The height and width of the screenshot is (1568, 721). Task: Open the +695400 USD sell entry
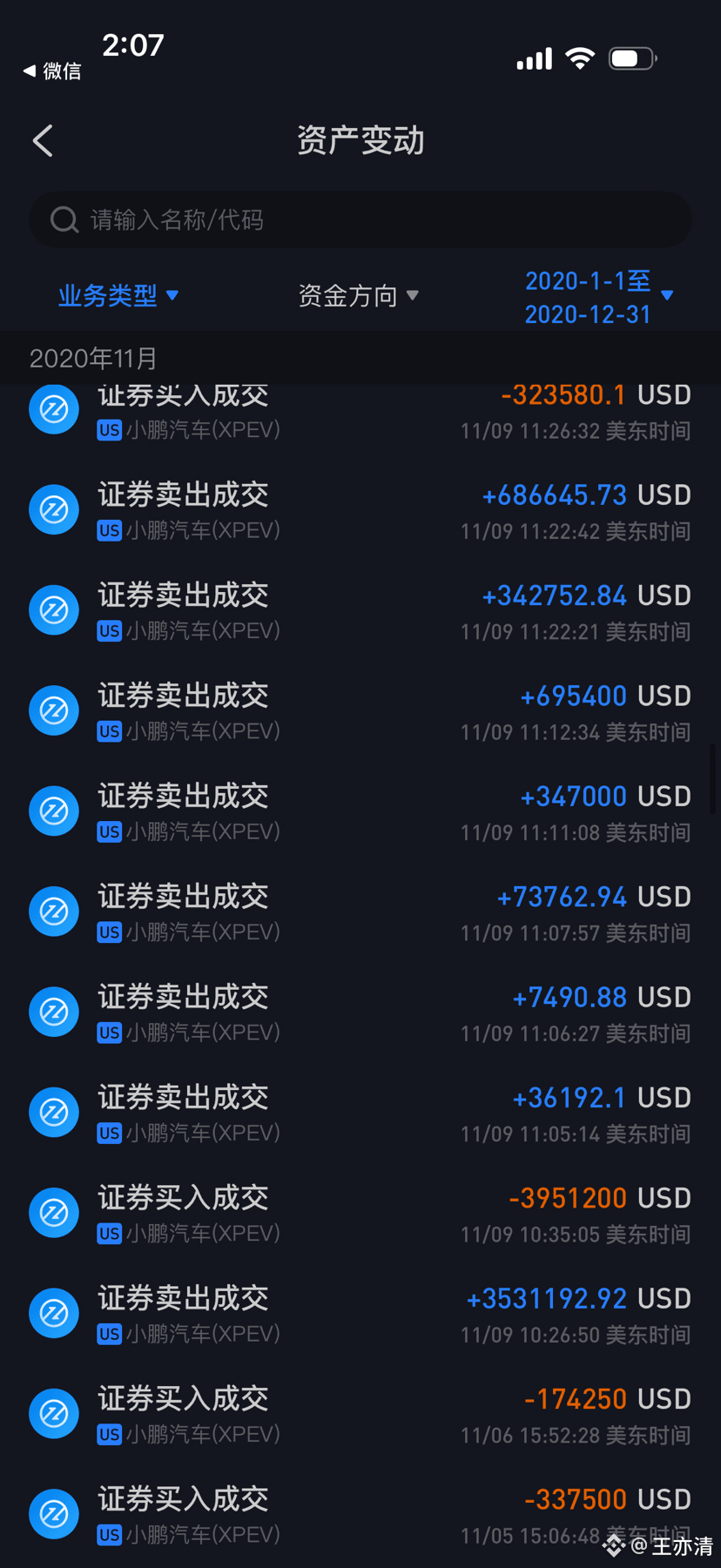coord(360,711)
